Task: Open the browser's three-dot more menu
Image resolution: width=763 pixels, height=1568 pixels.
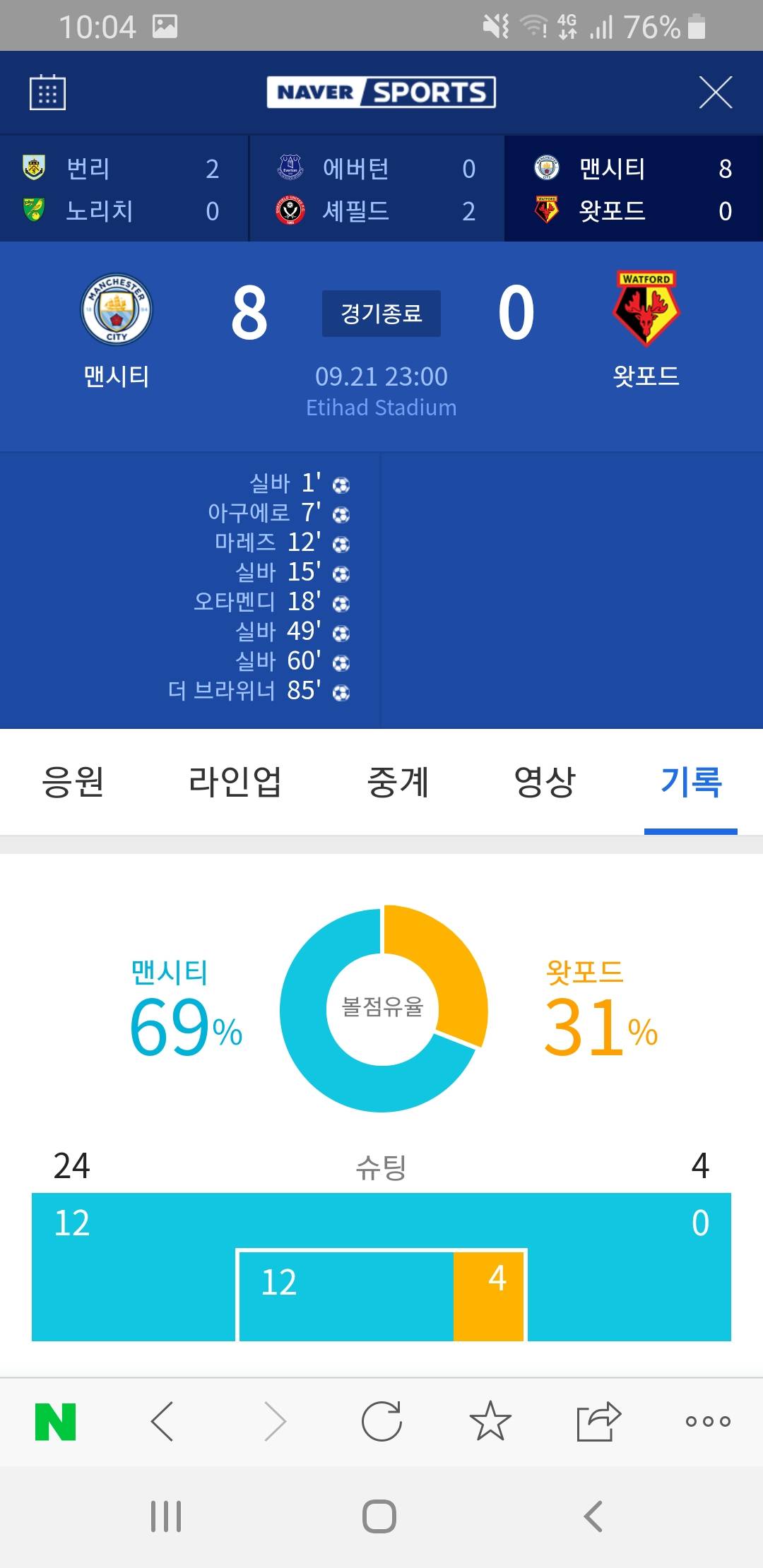Action: 708,1421
